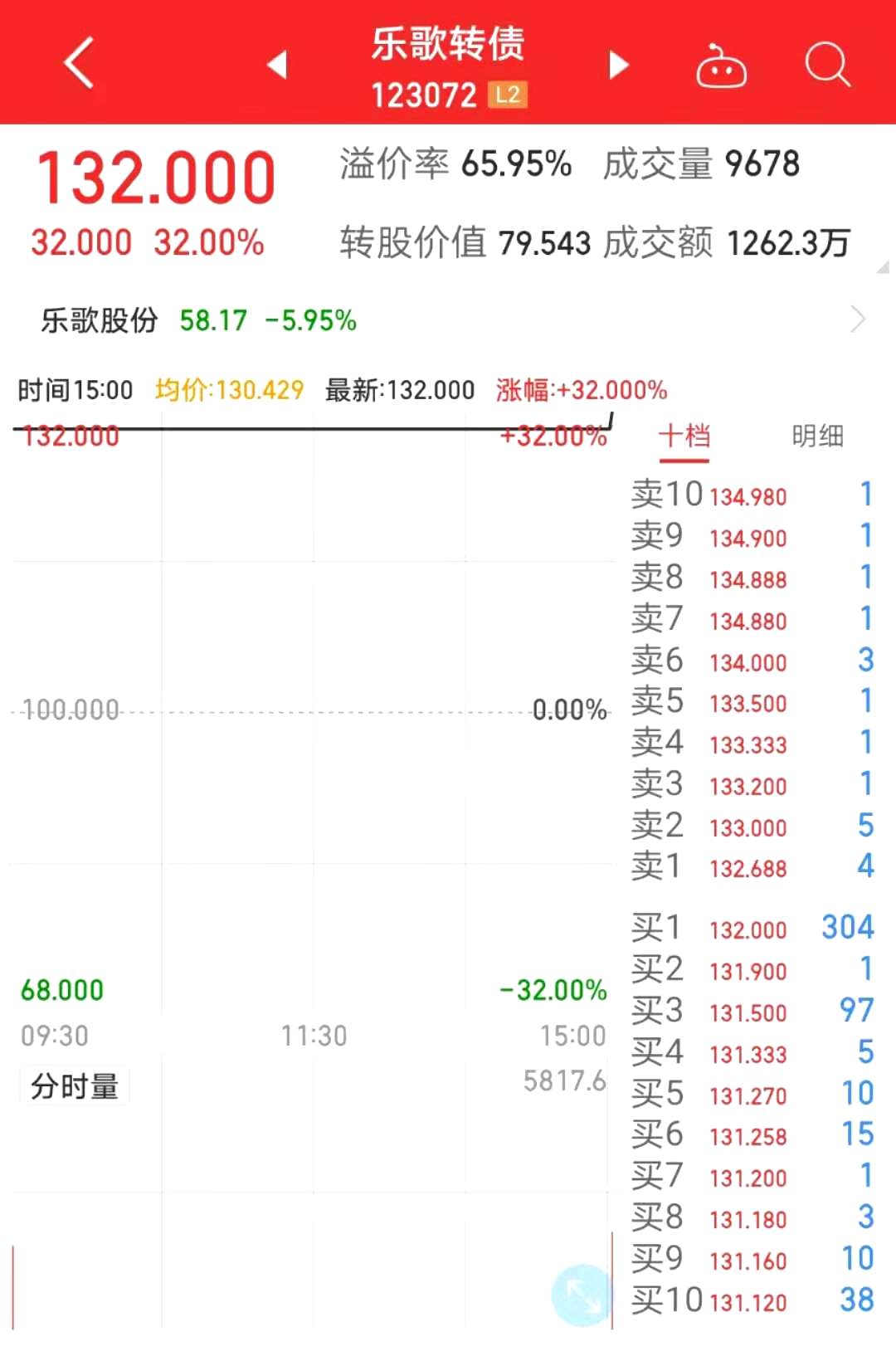Select the 十档 tab
Screen dimensions: 896x1351
[684, 437]
